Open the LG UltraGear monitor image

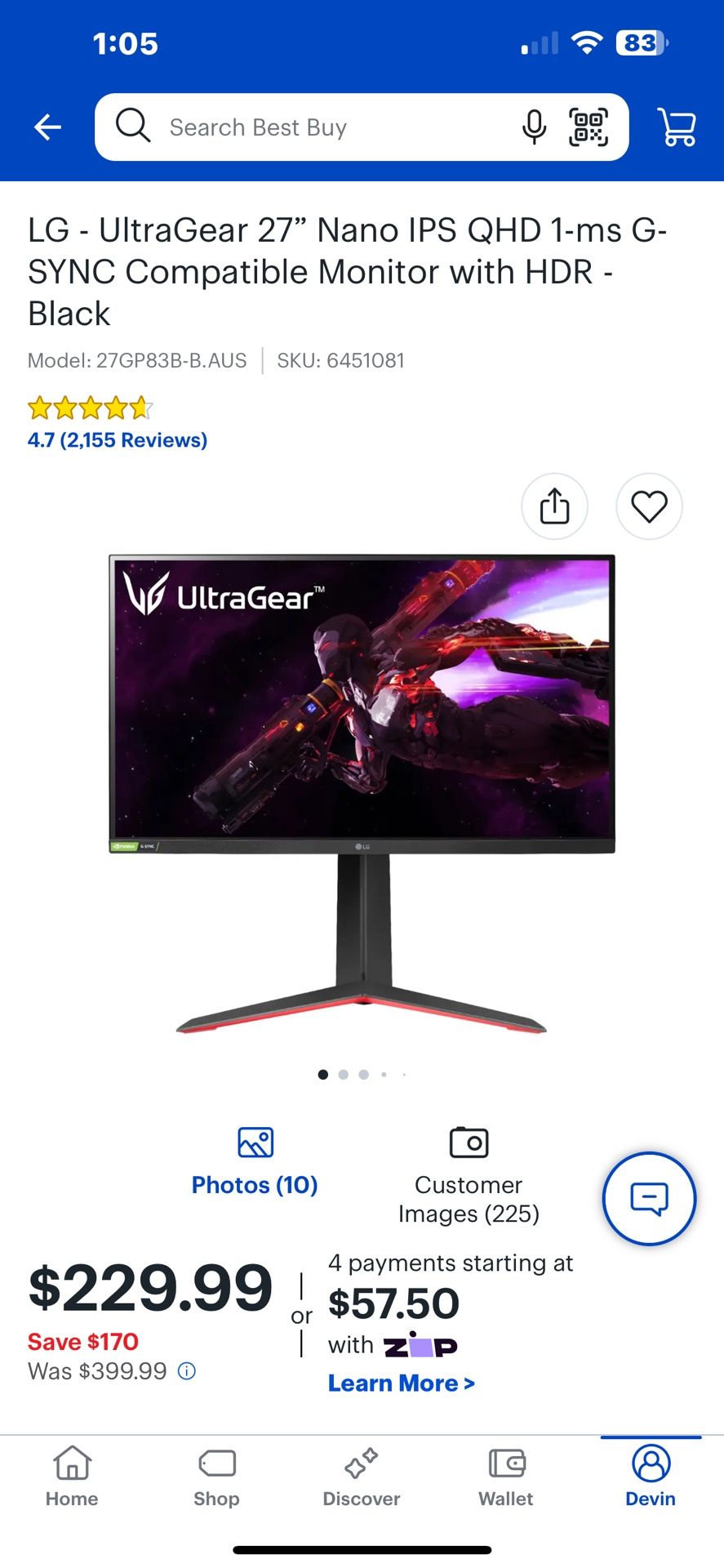(x=362, y=792)
